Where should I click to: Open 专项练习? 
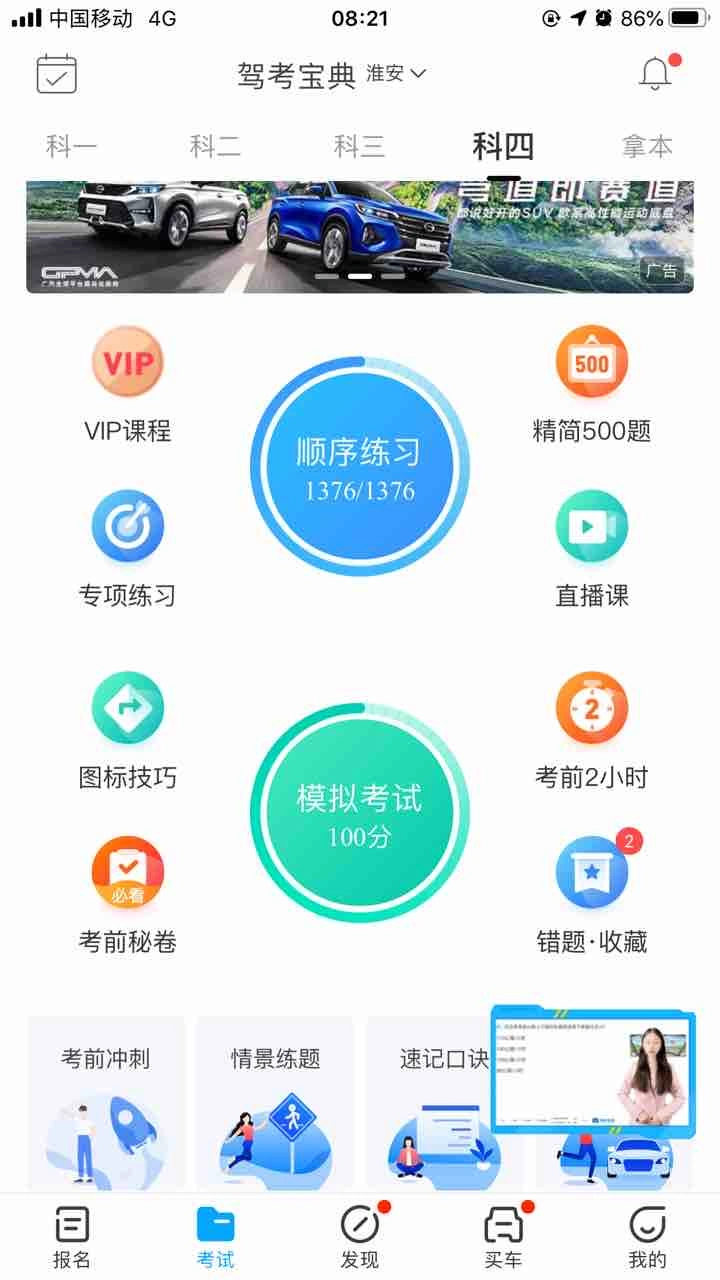click(x=127, y=550)
